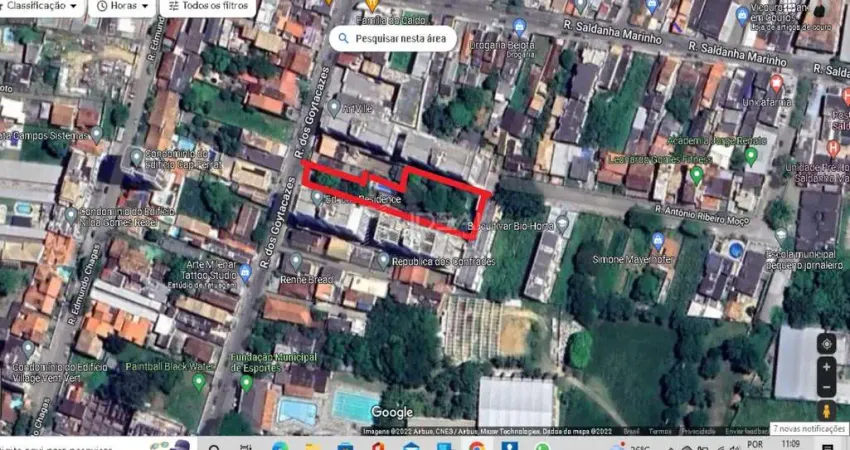The width and height of the screenshot is (850, 450).
Task: Open the Rennie Bread place marker
Action: [x=295, y=260]
